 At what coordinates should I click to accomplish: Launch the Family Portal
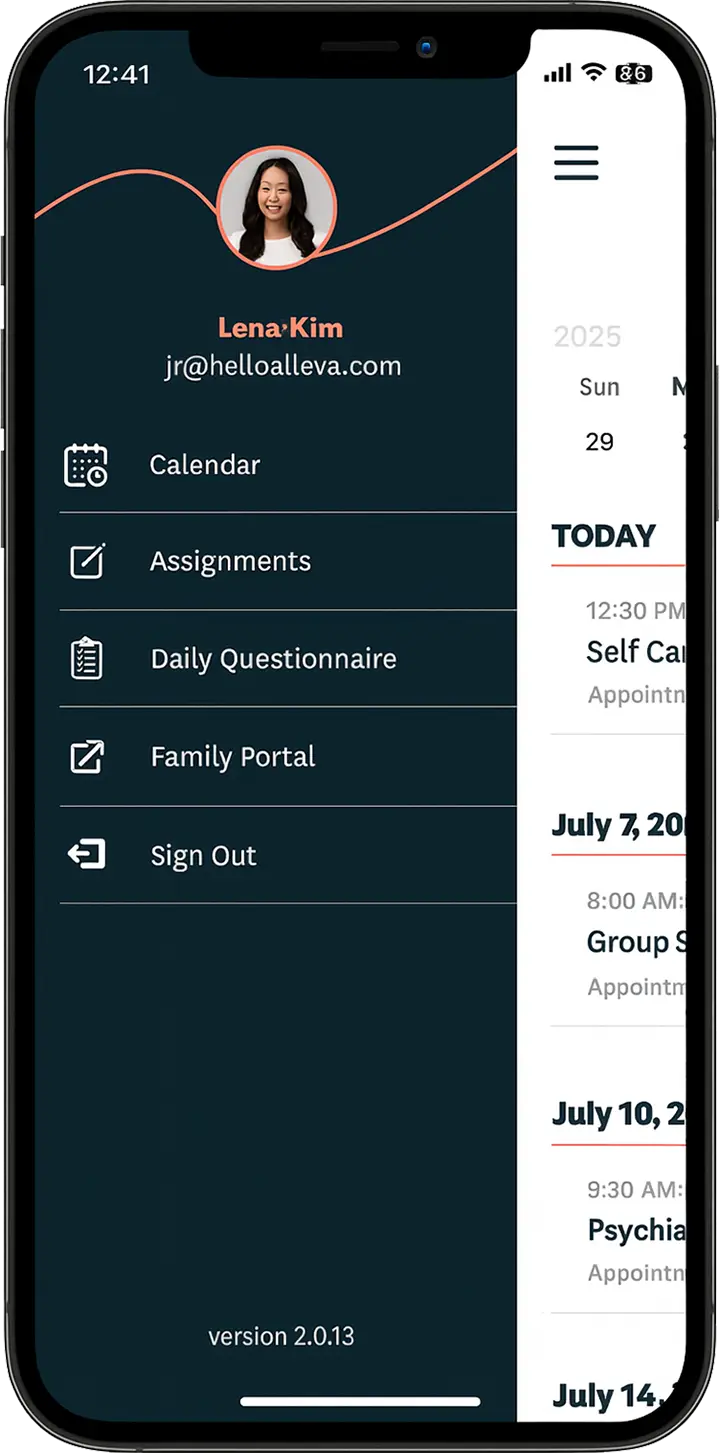pyautogui.click(x=288, y=757)
